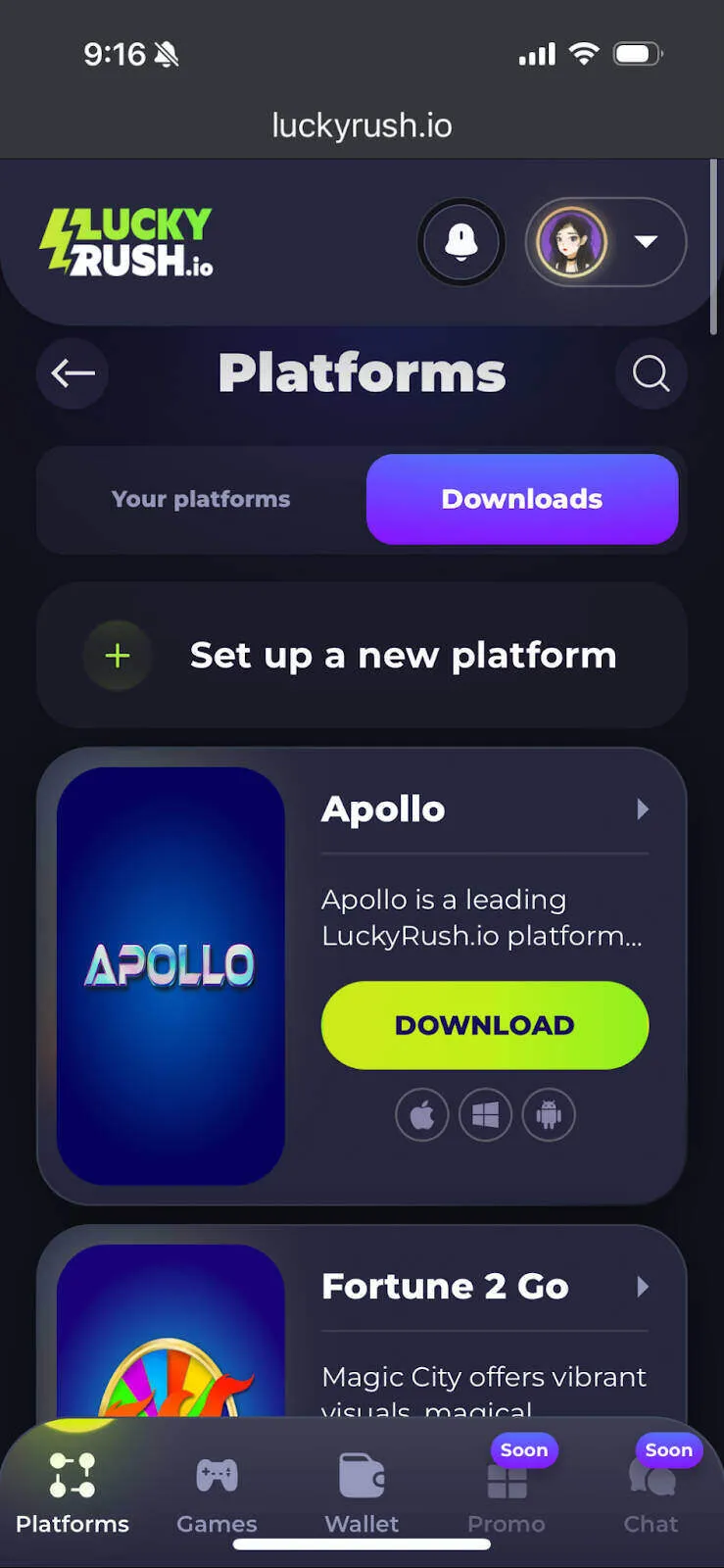724x1568 pixels.
Task: Switch to the Your platforms tab
Action: coord(201,500)
